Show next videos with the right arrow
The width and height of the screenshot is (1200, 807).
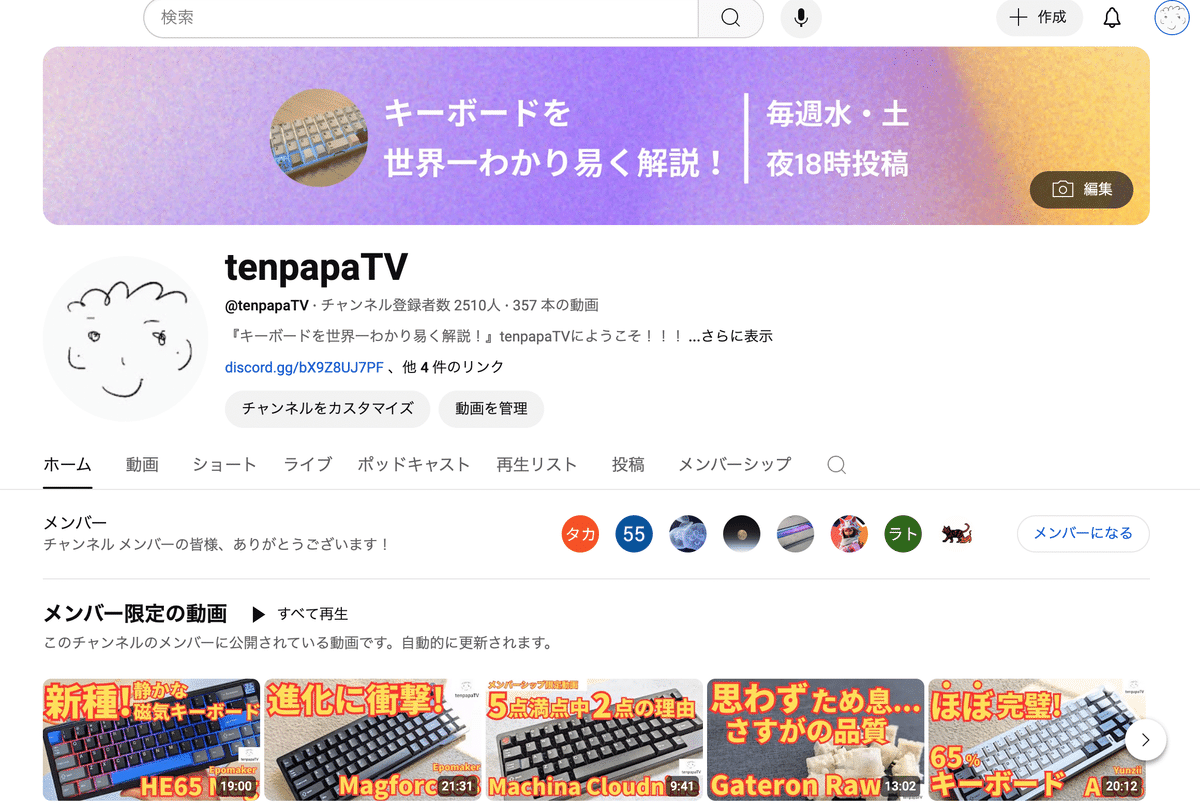click(1146, 741)
